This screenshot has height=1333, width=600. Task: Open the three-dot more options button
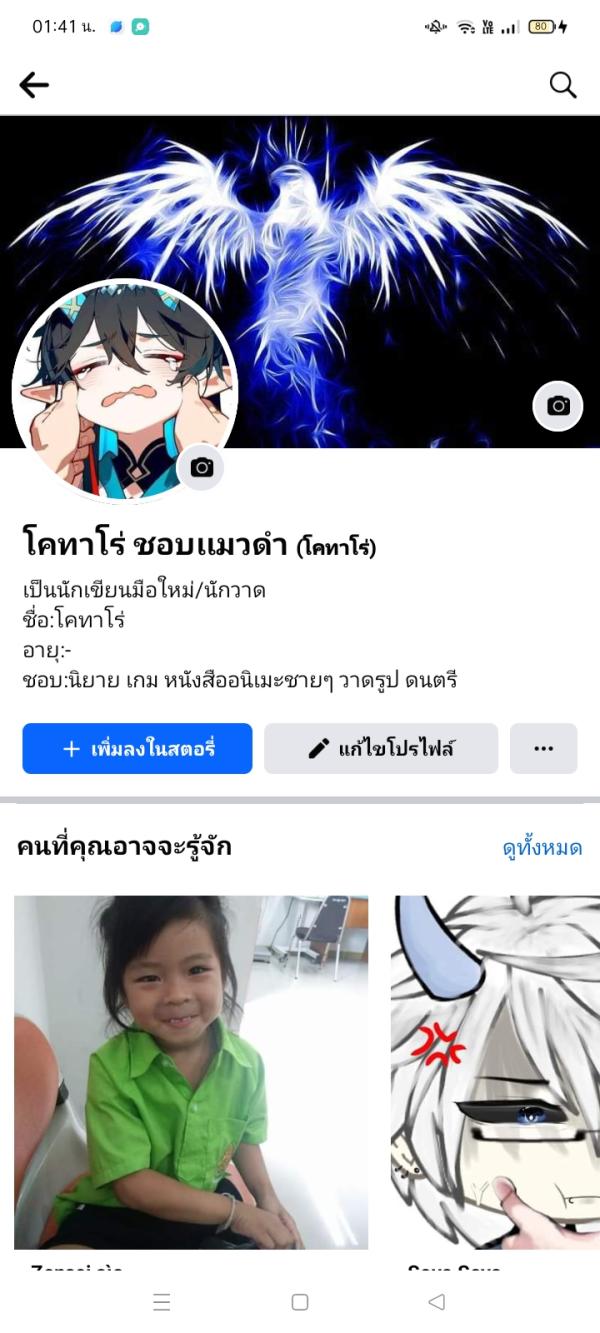[543, 748]
